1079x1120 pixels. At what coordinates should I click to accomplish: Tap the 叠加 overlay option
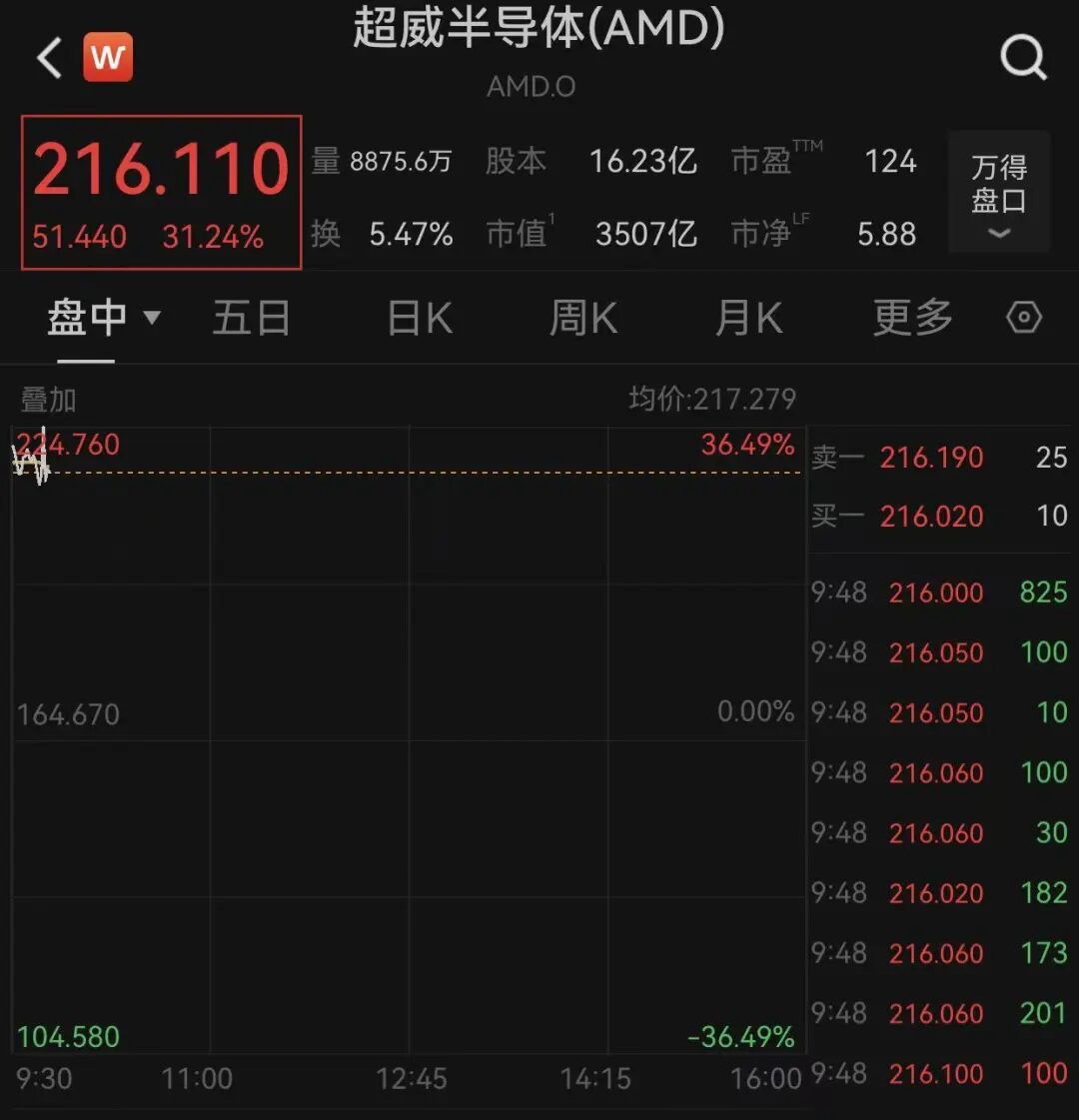(48, 400)
